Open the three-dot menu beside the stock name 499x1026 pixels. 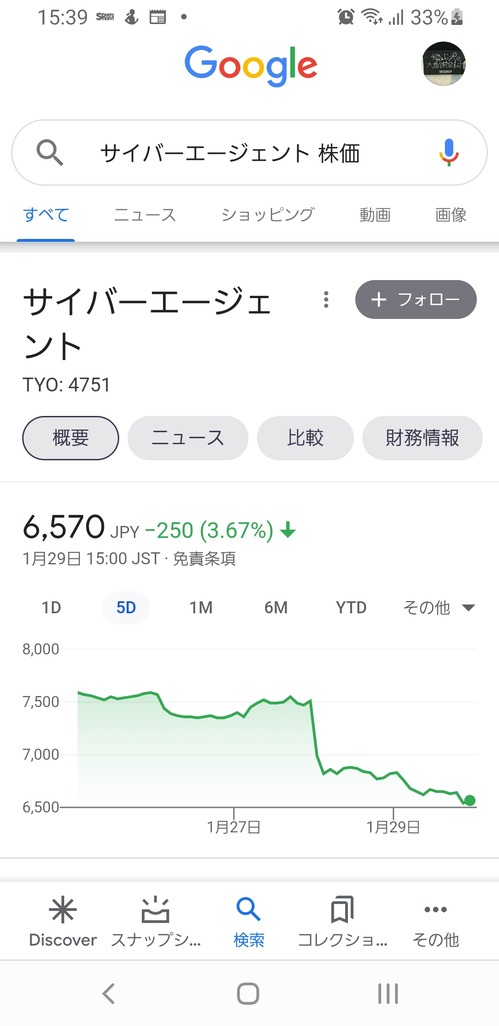pyautogui.click(x=326, y=300)
